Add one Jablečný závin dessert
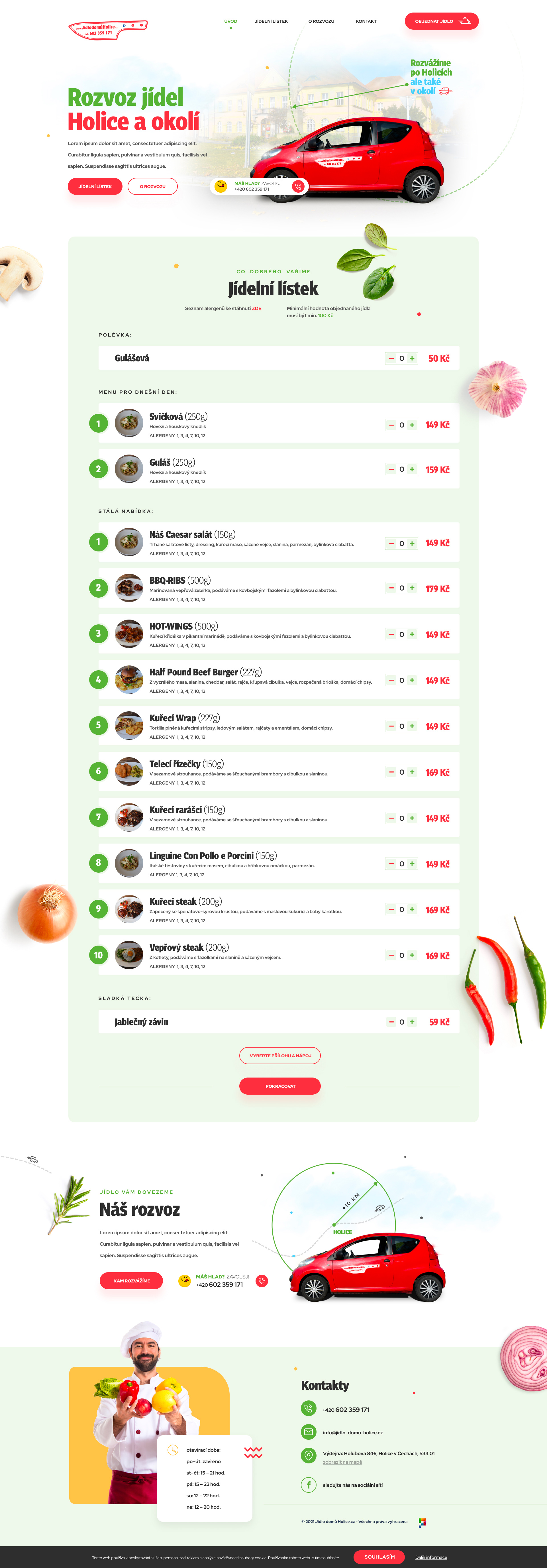Viewport: 547px width, 1568px height. [412, 1022]
